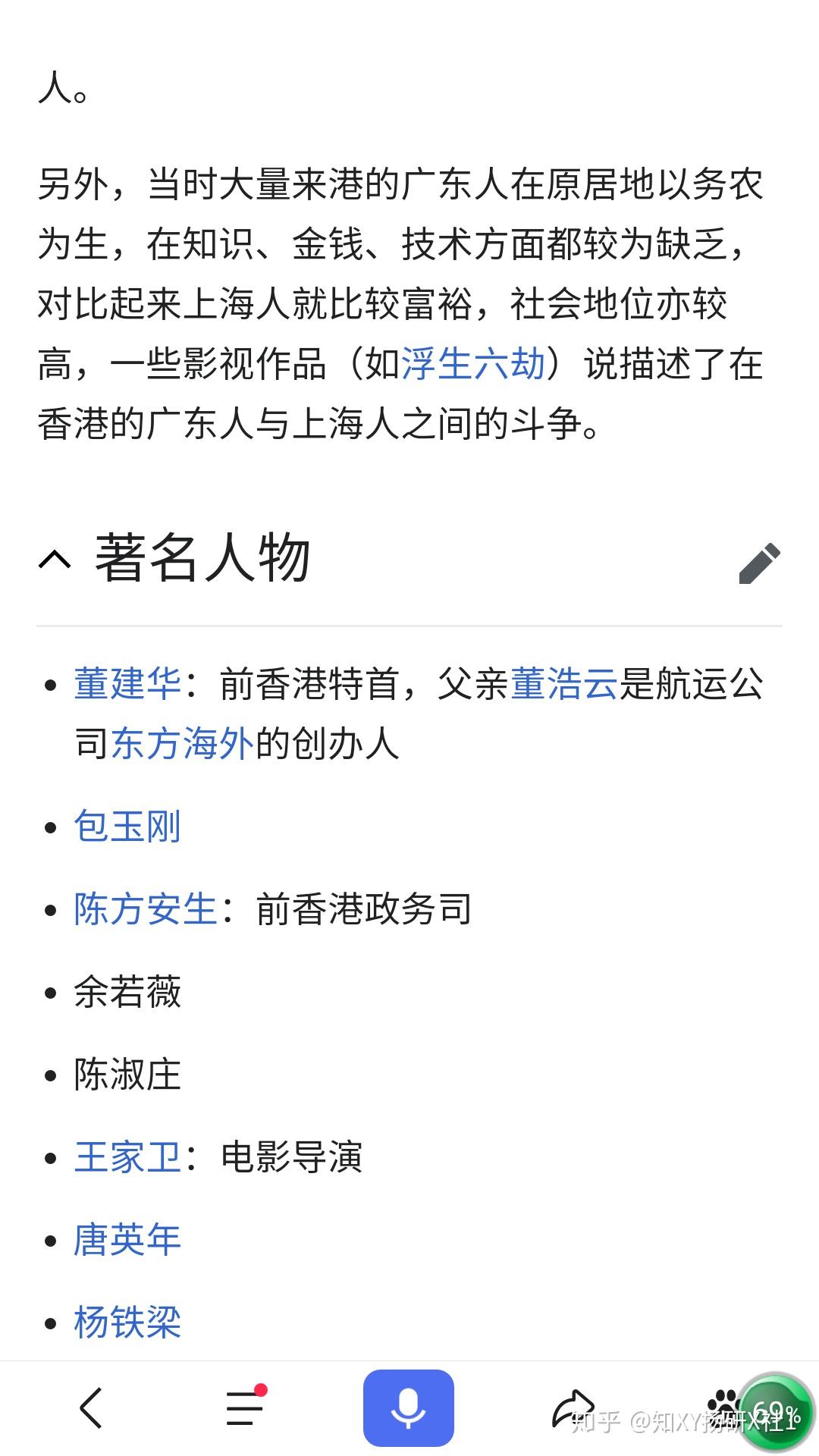Go back with the browser back arrow

(x=91, y=1408)
